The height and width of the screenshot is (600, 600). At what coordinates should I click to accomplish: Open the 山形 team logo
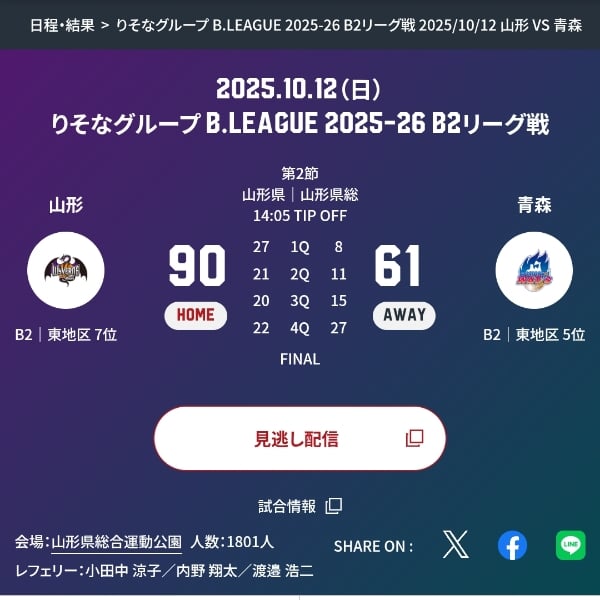(66, 270)
